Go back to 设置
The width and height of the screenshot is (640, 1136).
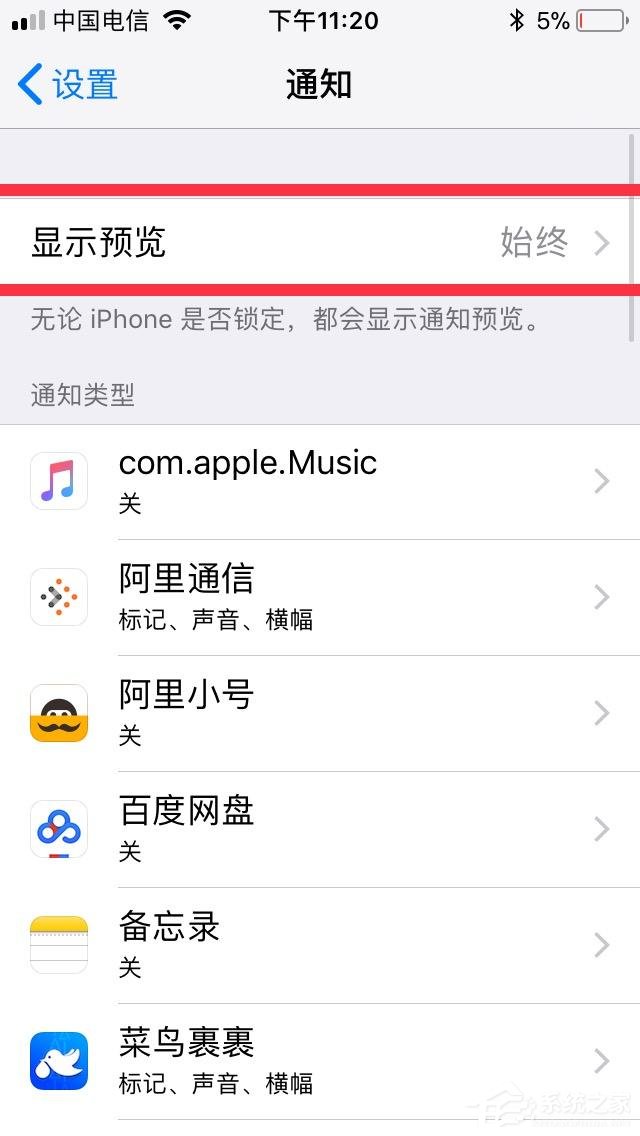[68, 85]
